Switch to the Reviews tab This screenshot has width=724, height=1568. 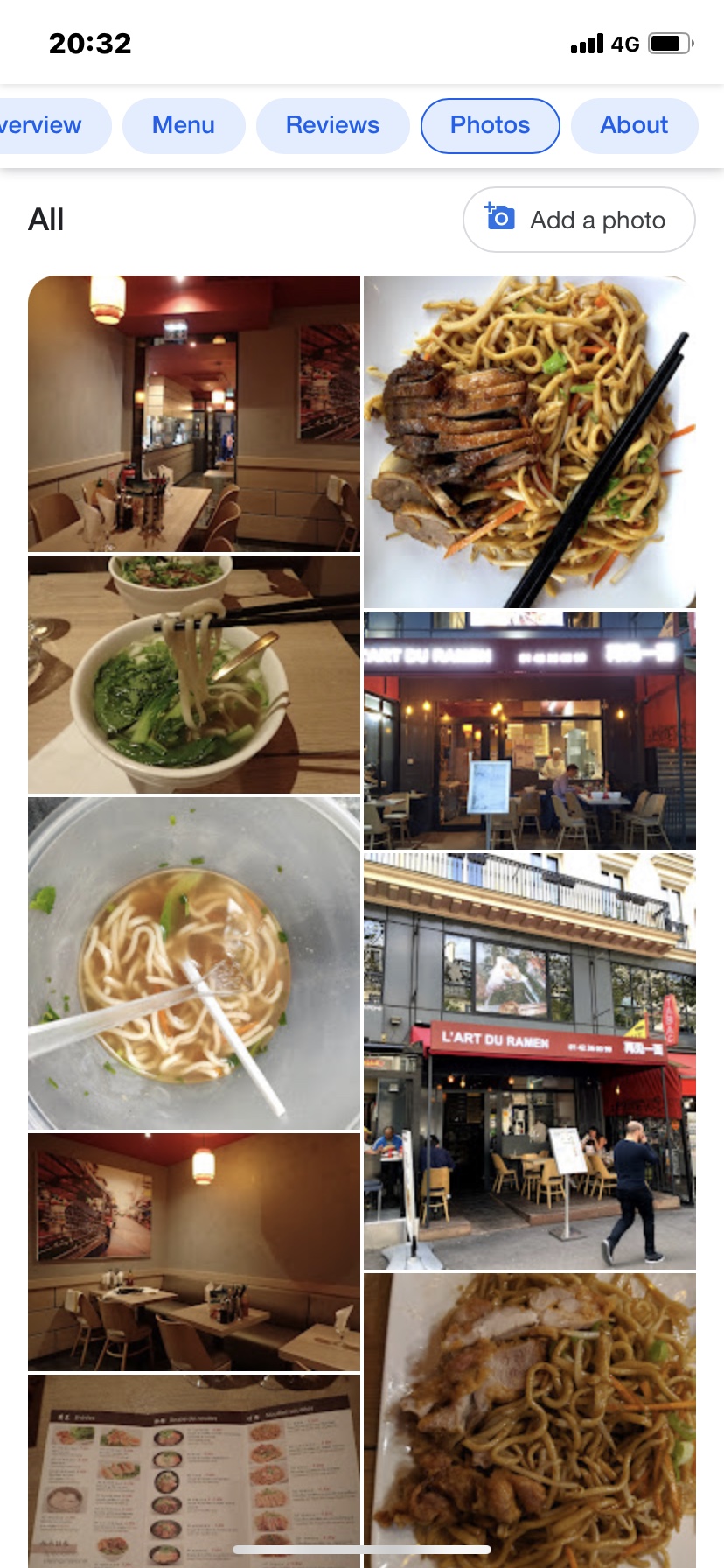click(332, 125)
